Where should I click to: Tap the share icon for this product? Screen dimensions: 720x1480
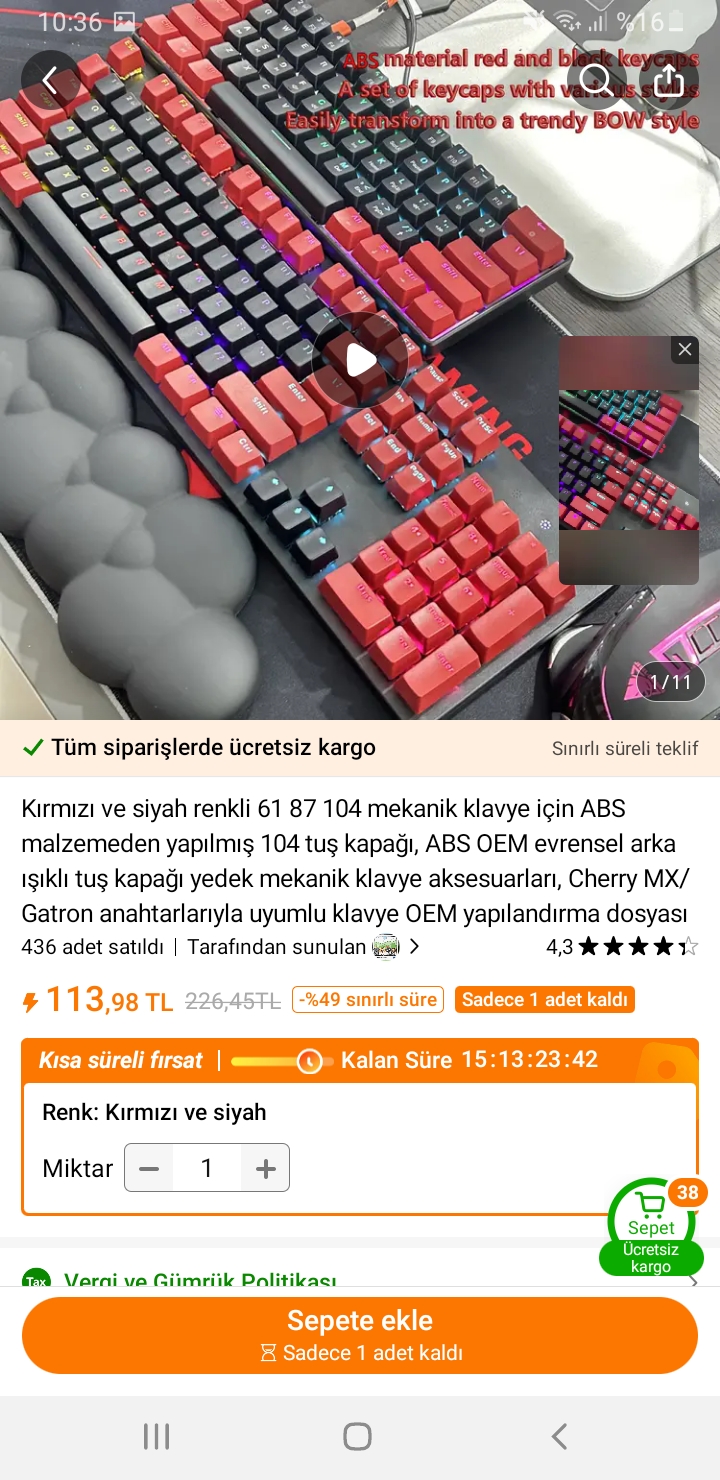tap(668, 80)
